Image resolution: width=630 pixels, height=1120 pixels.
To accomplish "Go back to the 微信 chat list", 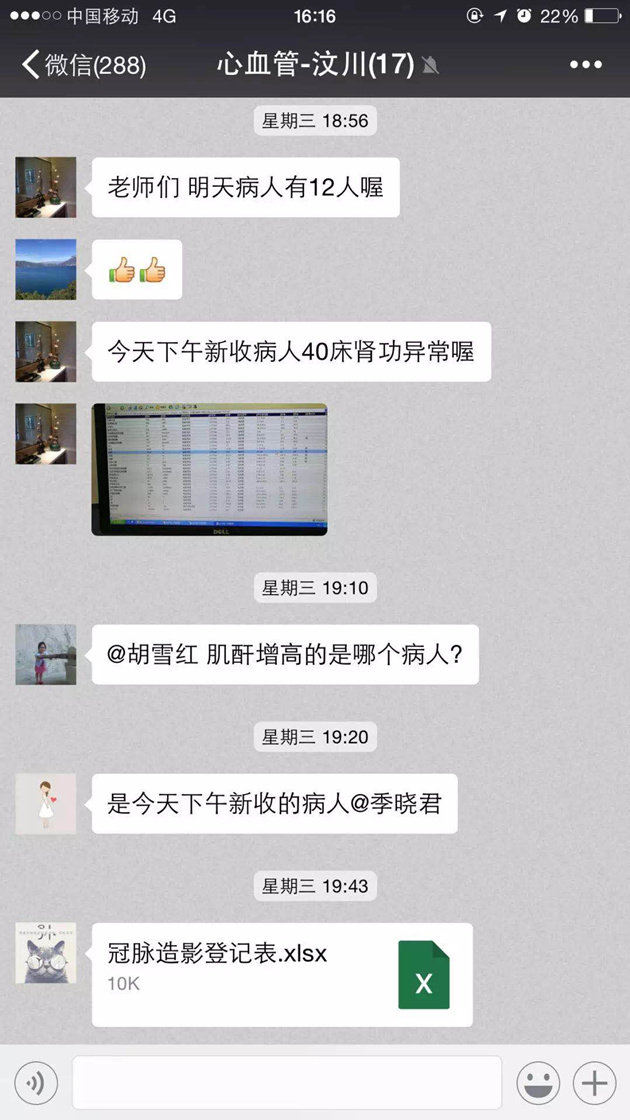I will (85, 66).
